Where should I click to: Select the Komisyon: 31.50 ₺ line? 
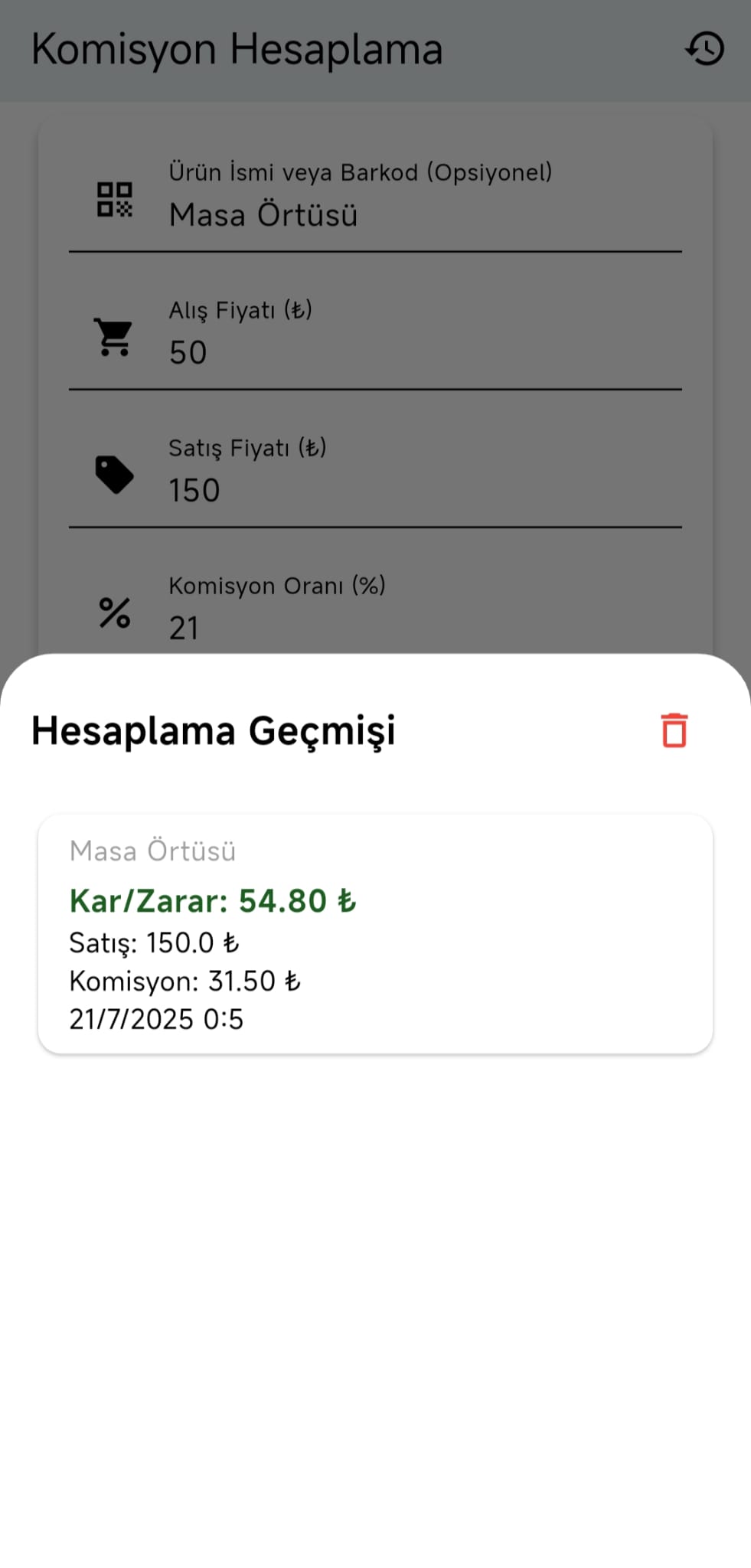[x=185, y=981]
